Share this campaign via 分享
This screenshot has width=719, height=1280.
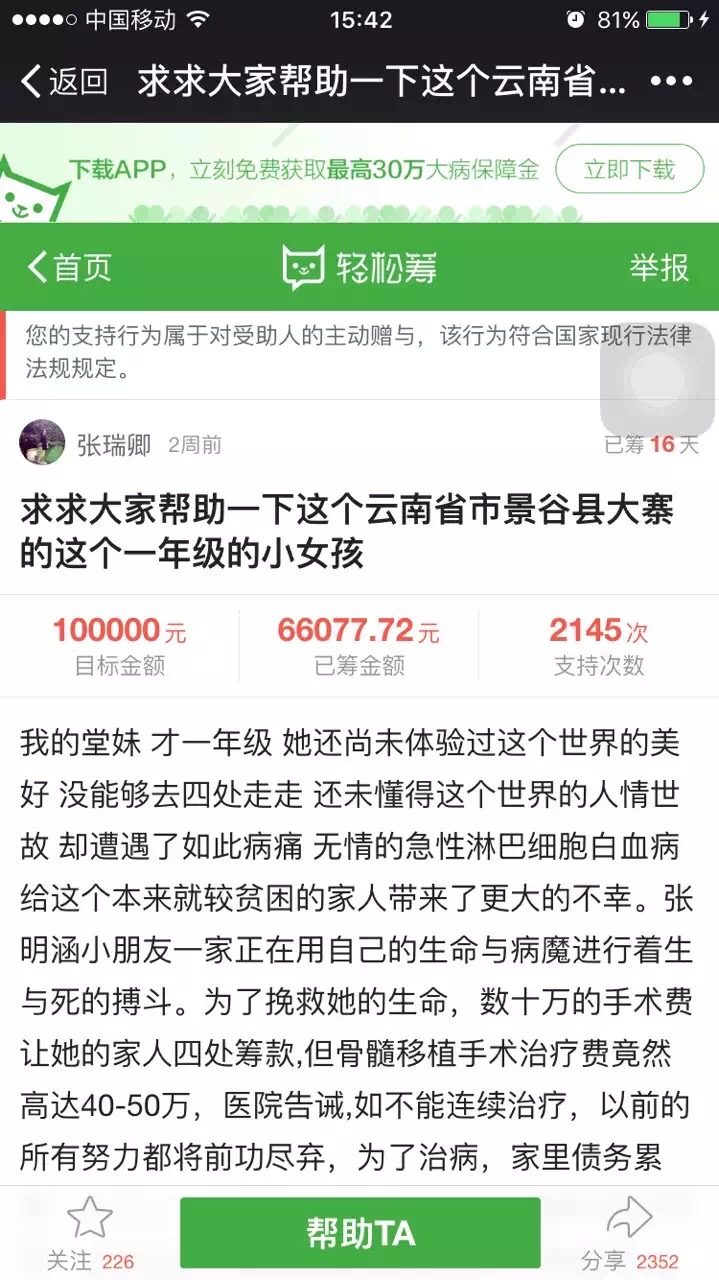coord(630,1233)
